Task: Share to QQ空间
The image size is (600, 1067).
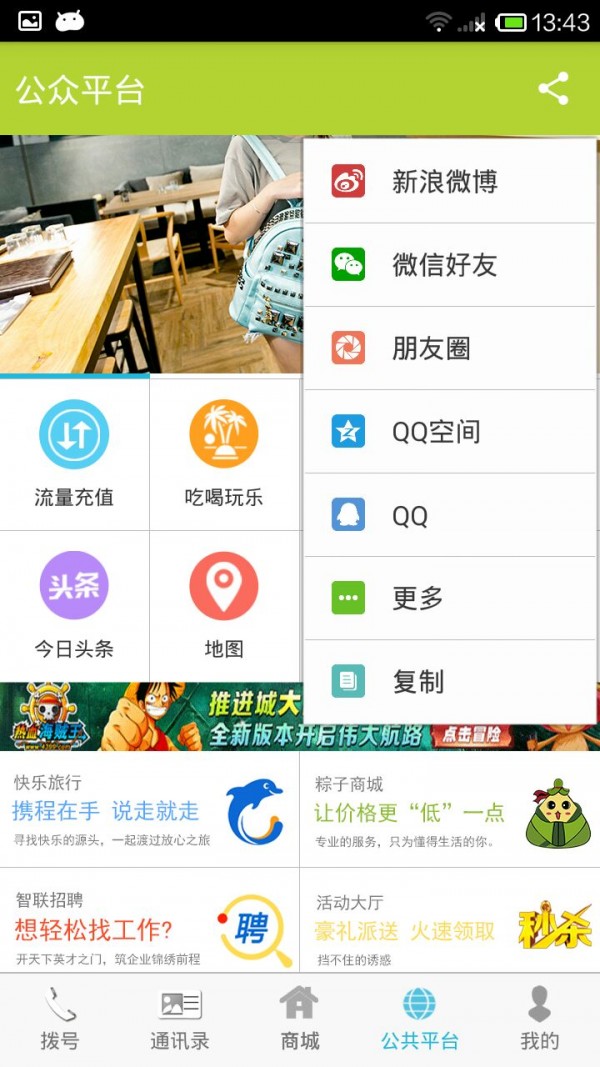Action: pyautogui.click(x=449, y=432)
